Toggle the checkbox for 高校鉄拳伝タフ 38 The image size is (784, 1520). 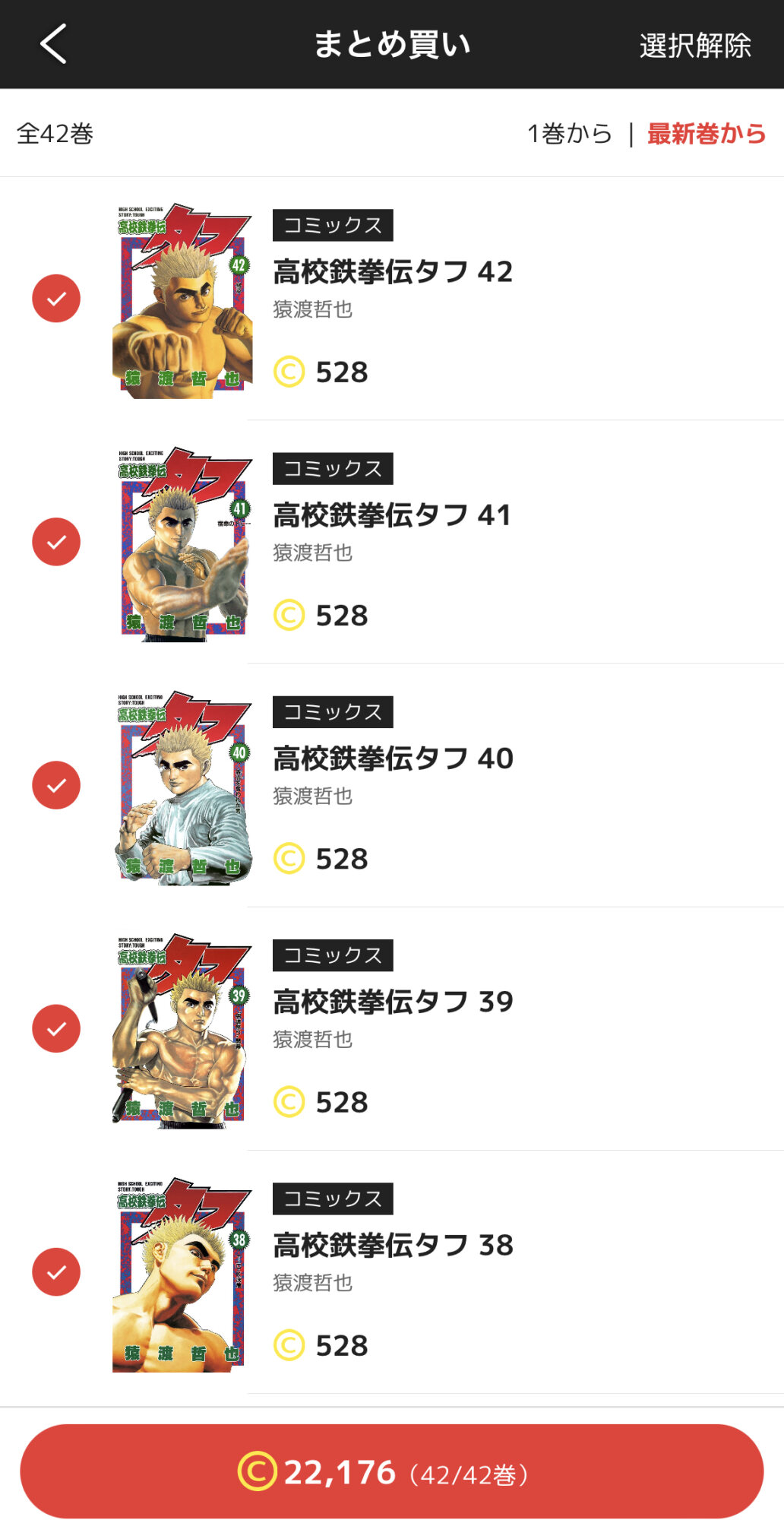click(x=56, y=1271)
